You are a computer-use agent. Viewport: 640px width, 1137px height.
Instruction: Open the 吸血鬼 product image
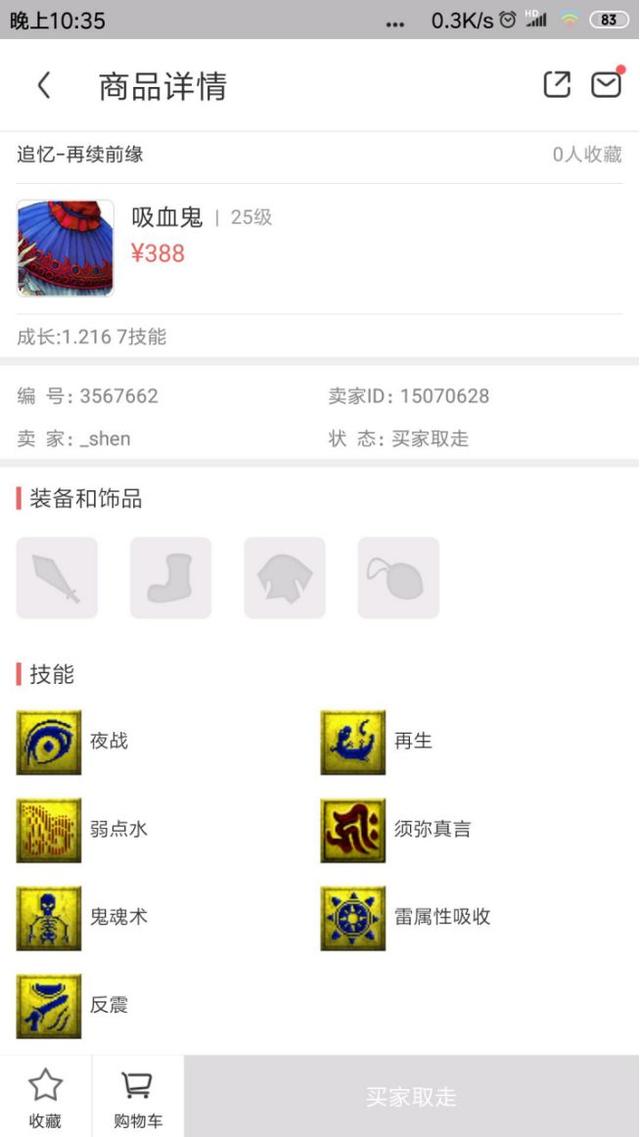(x=65, y=248)
